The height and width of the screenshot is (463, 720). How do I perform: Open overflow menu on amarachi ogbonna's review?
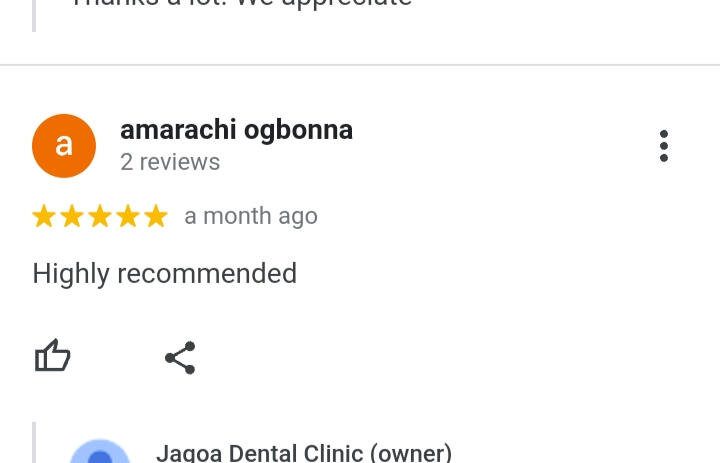point(664,146)
